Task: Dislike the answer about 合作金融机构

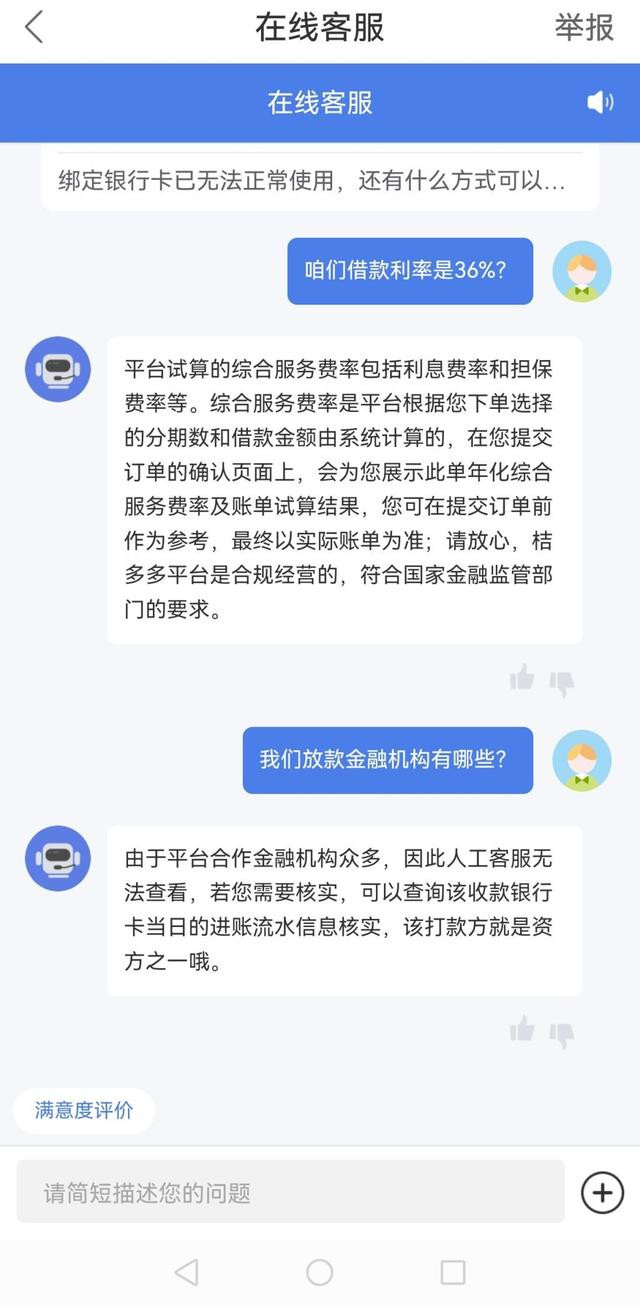Action: [562, 1034]
